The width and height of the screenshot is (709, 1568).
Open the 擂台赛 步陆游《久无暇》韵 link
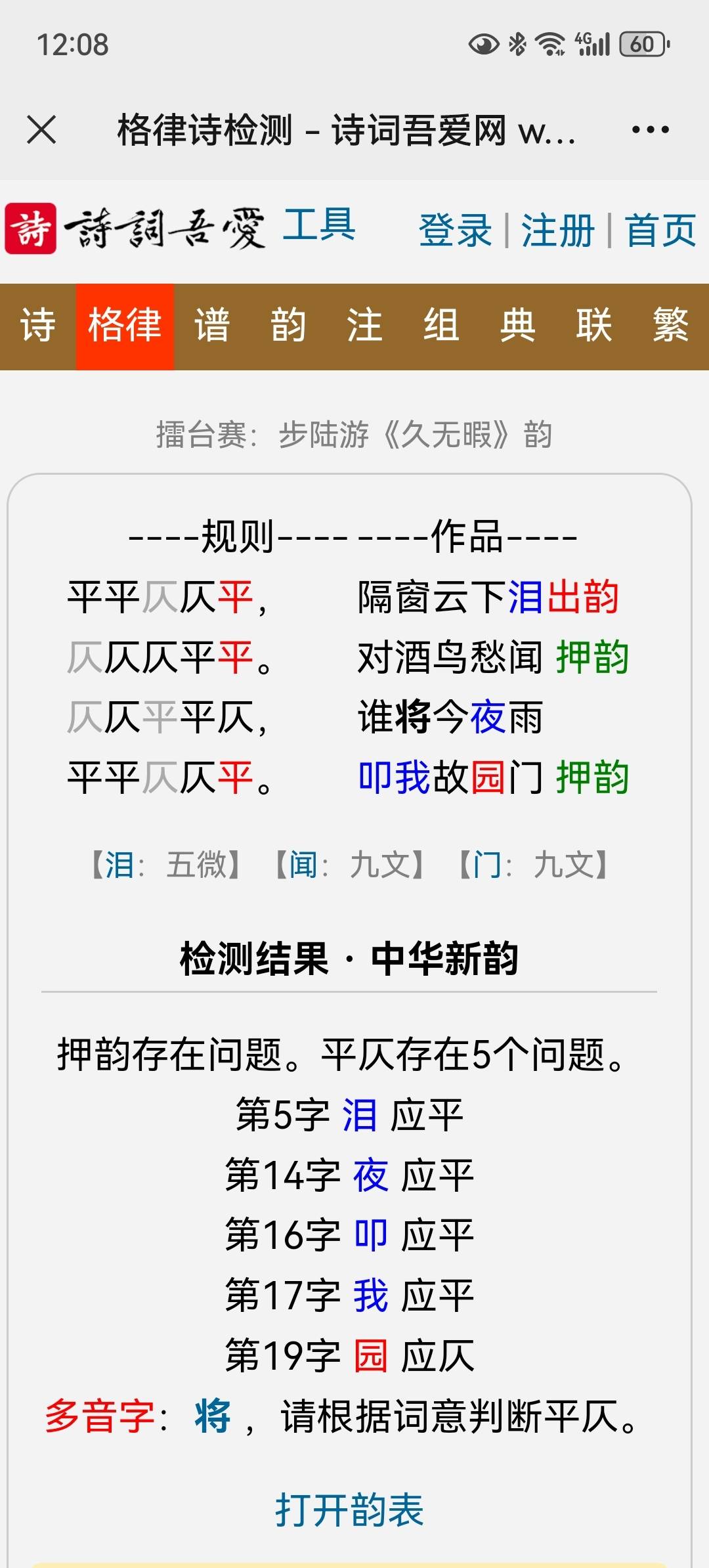point(354,435)
